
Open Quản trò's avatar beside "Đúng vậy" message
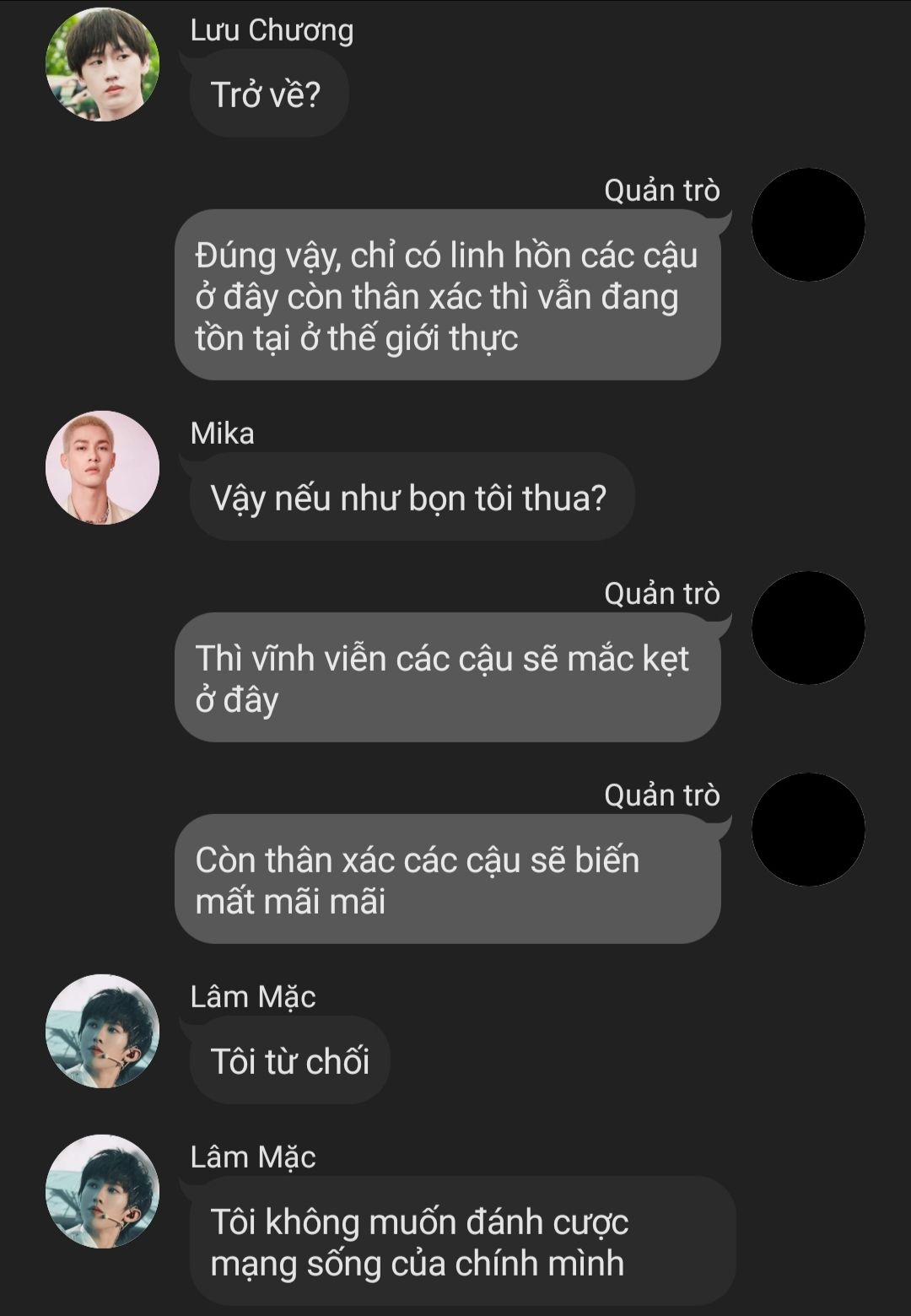click(x=807, y=224)
